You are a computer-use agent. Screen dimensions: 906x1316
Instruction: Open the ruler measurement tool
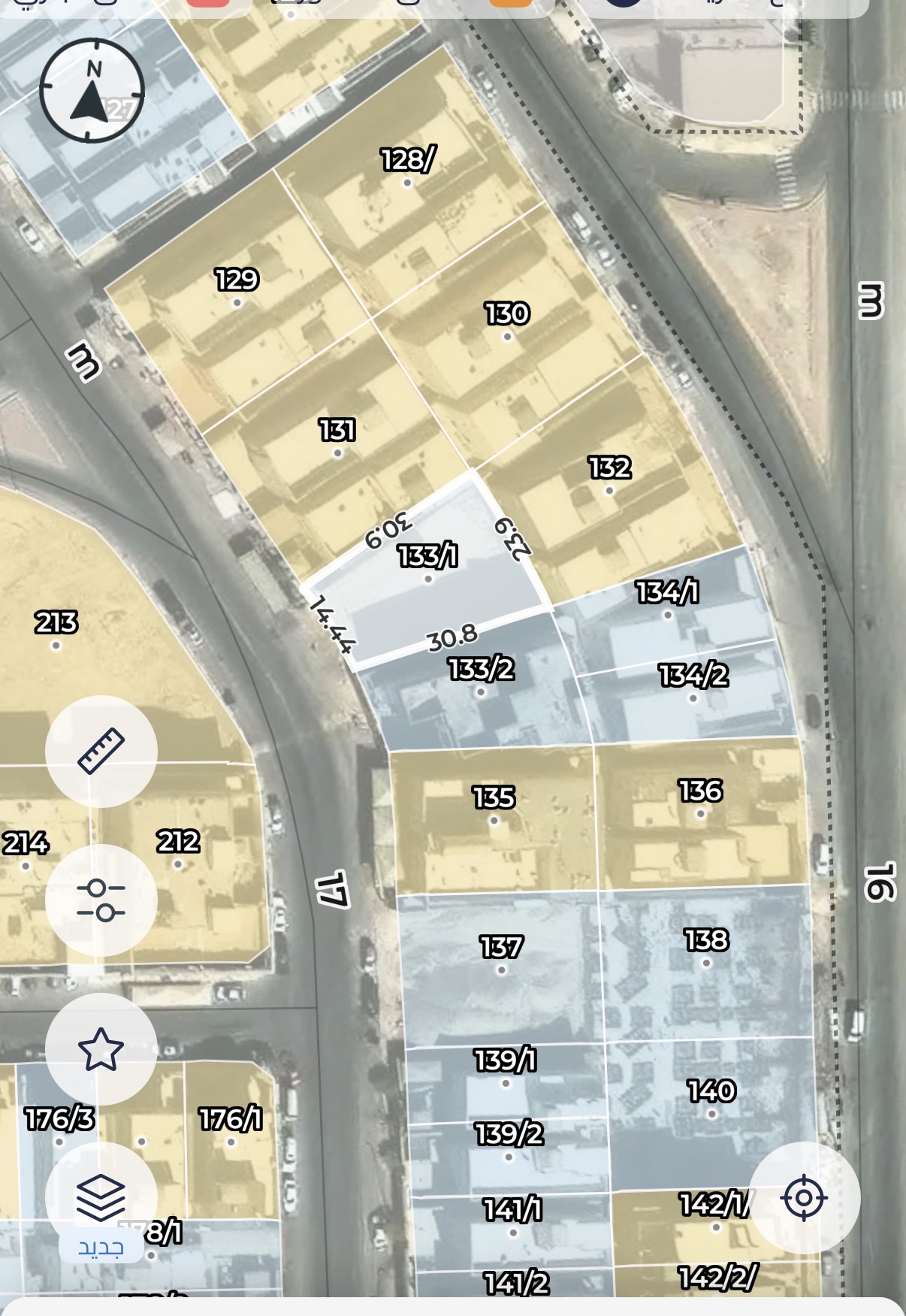(101, 751)
